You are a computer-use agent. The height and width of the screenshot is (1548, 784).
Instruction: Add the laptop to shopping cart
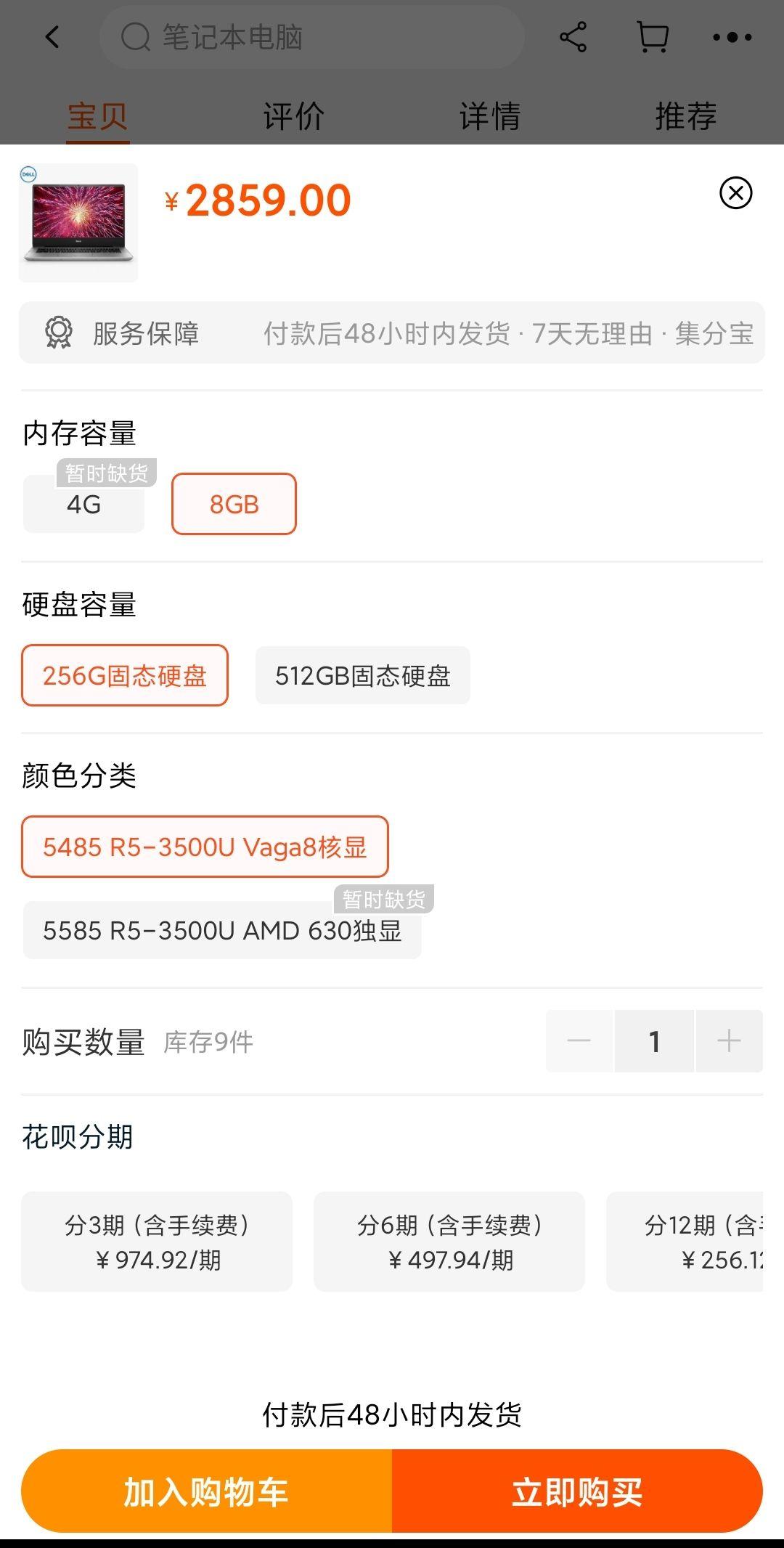point(207,1491)
